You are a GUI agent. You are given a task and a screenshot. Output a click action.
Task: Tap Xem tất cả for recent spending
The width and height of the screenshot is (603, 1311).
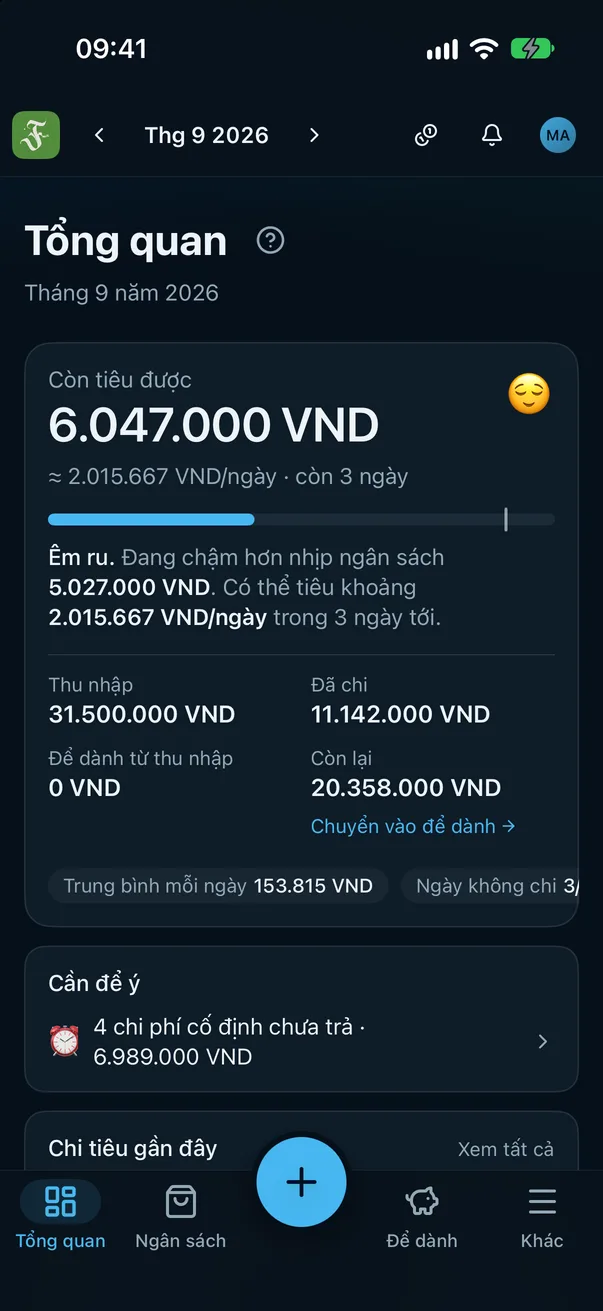[x=506, y=1149]
